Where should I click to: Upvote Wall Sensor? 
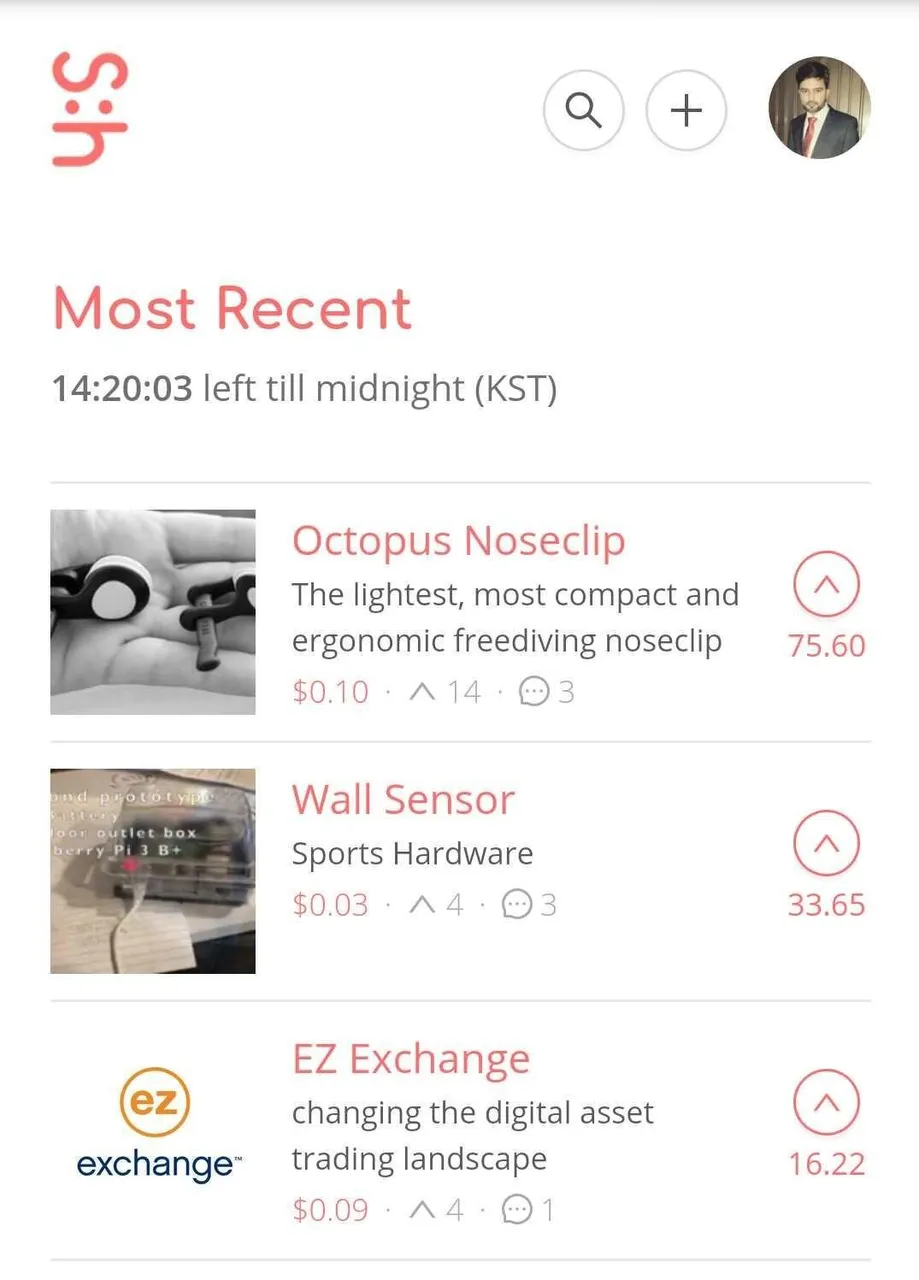point(826,846)
